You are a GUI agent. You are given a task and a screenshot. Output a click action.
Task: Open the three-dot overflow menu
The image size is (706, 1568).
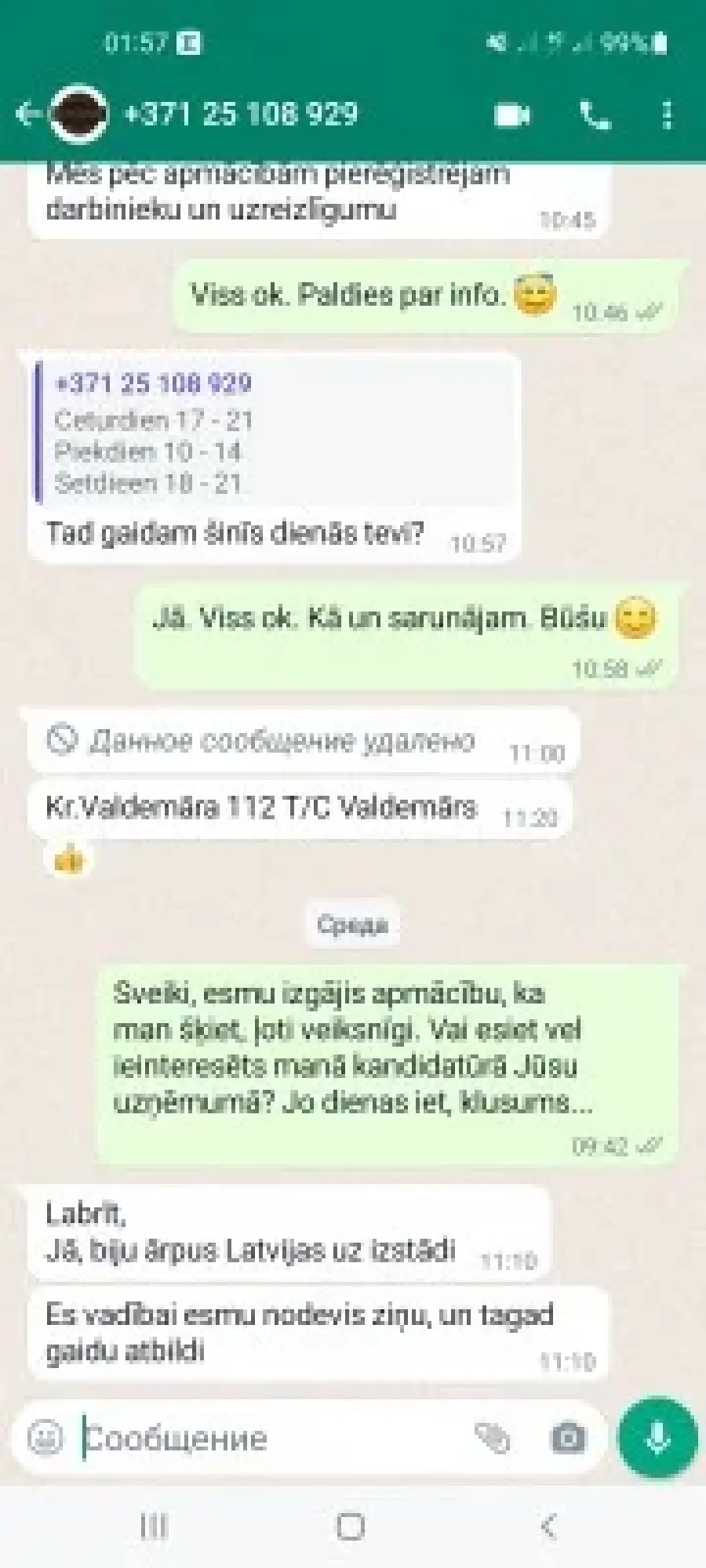point(668,115)
